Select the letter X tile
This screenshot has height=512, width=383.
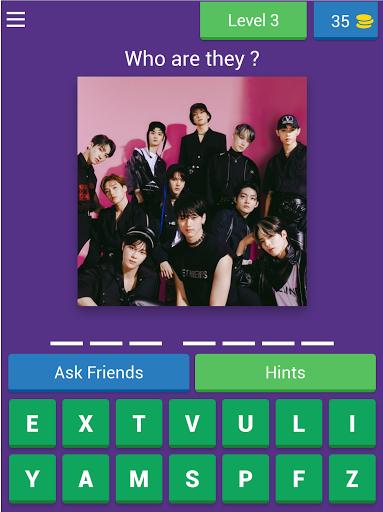point(86,423)
